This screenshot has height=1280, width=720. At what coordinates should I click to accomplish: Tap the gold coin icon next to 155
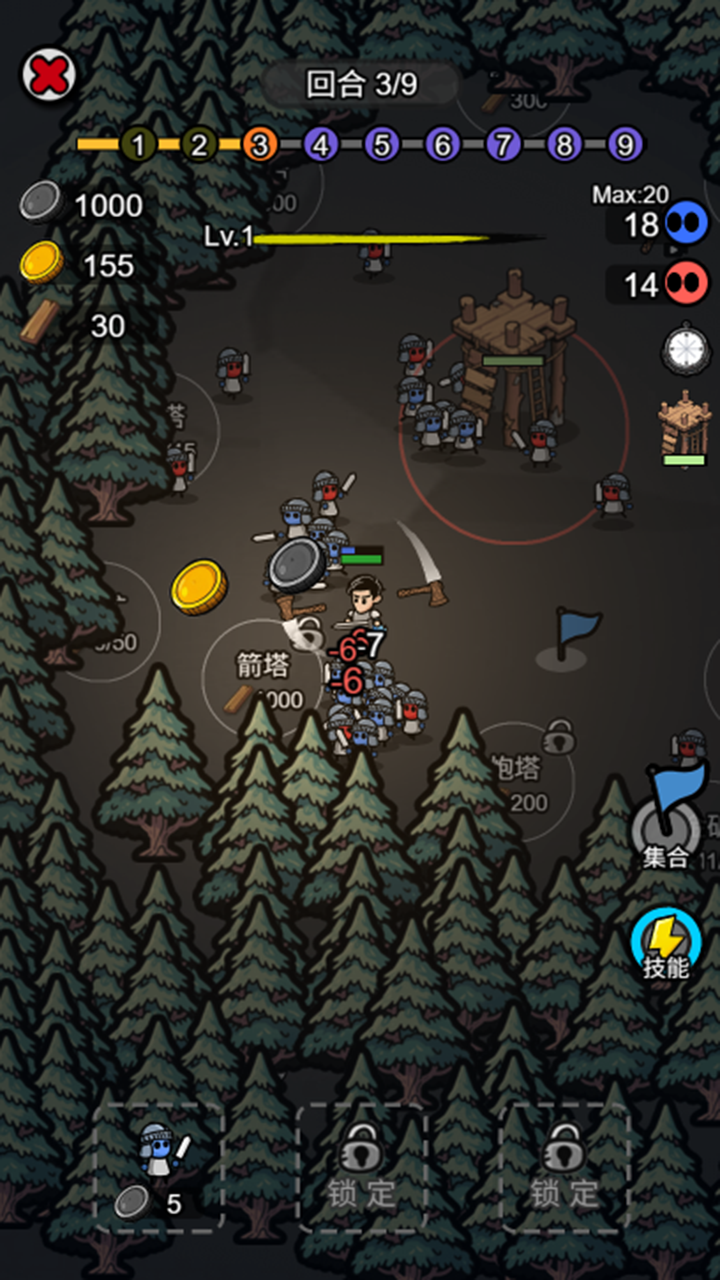pyautogui.click(x=39, y=265)
